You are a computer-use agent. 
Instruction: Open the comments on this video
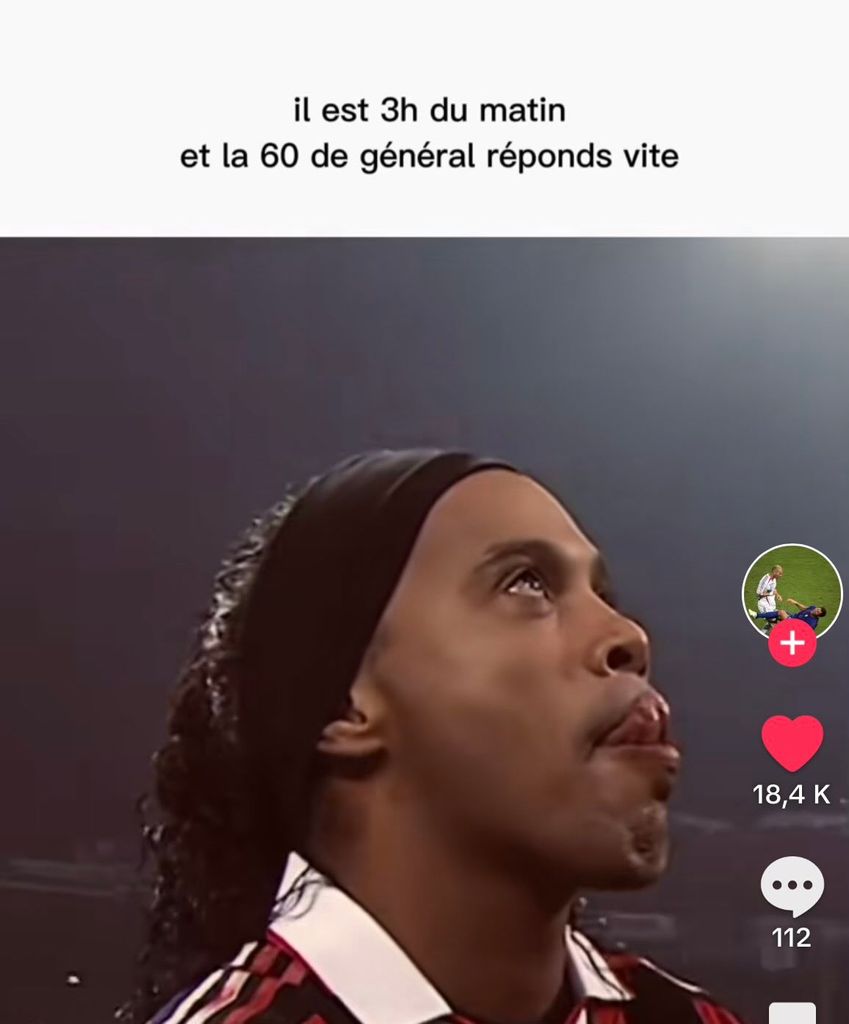[x=792, y=887]
